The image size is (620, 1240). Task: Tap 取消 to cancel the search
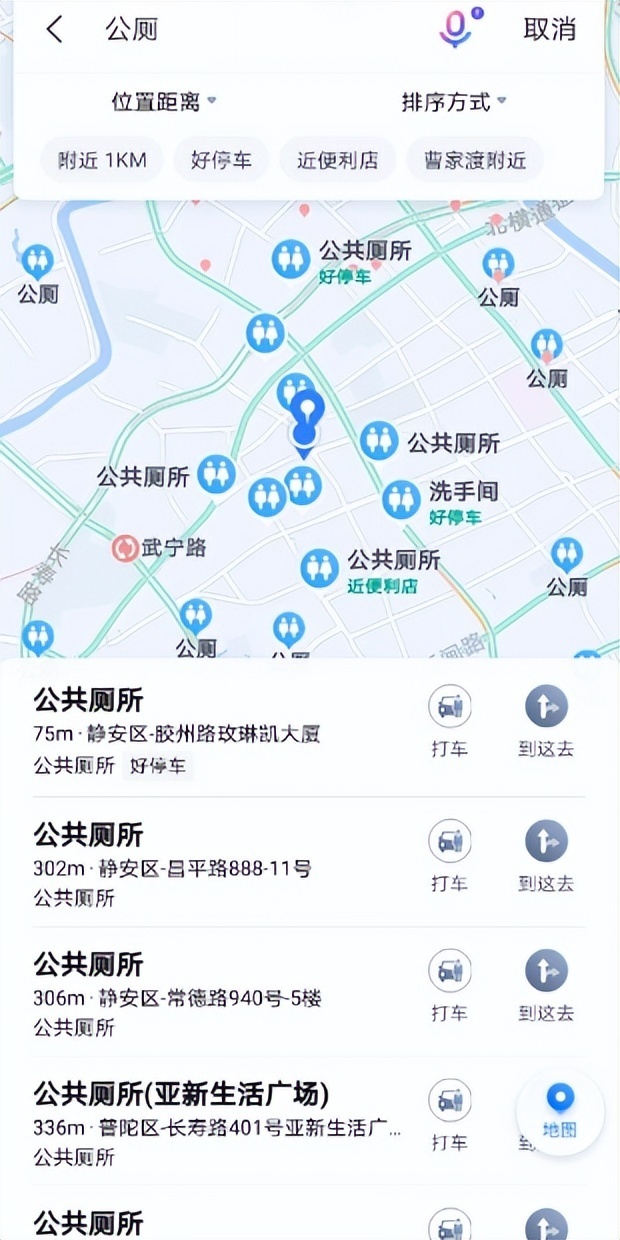(x=549, y=29)
